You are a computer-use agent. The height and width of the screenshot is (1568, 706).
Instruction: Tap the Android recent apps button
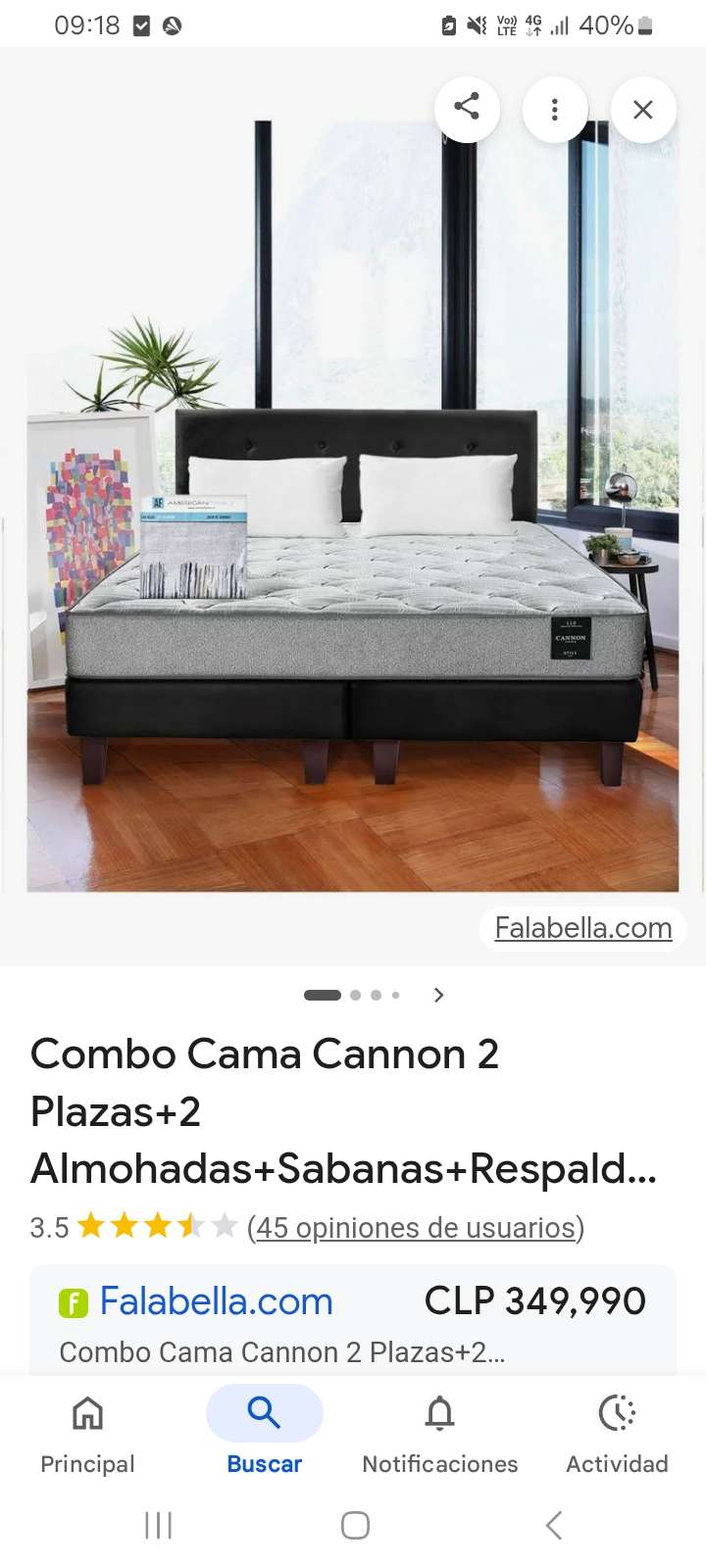point(158,1525)
